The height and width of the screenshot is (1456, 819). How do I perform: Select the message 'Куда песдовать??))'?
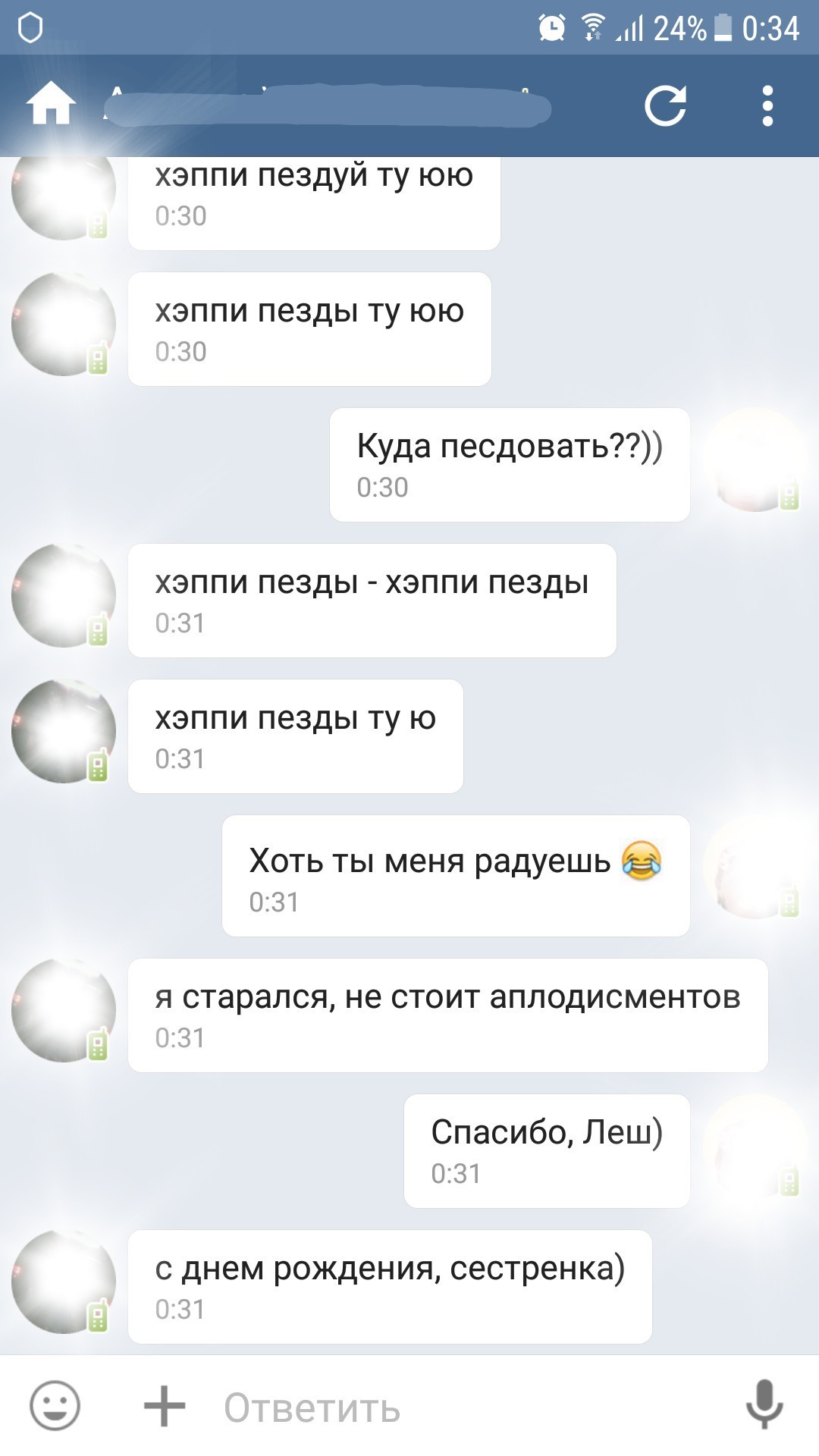tap(510, 464)
